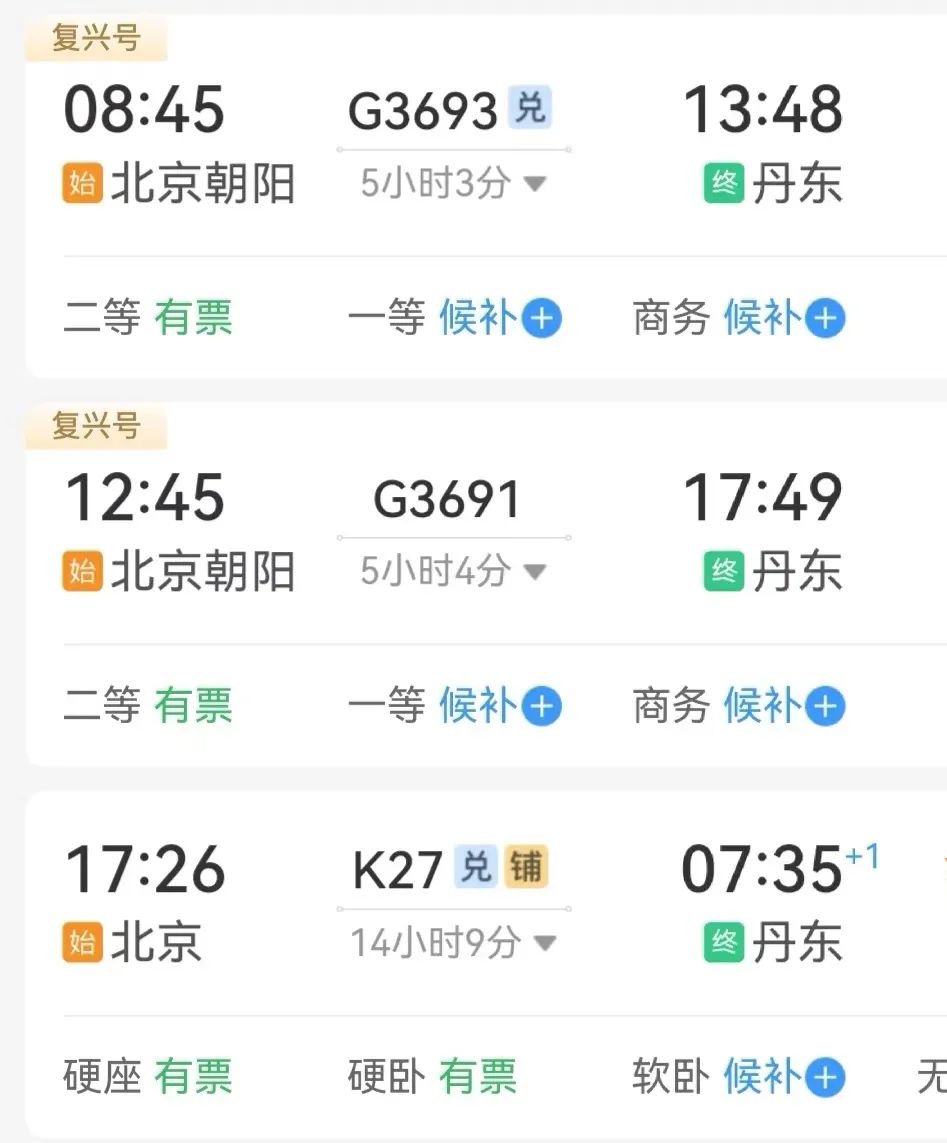Add 一等 候补 for train G3691
The width and height of the screenshot is (947, 1143).
tap(542, 707)
